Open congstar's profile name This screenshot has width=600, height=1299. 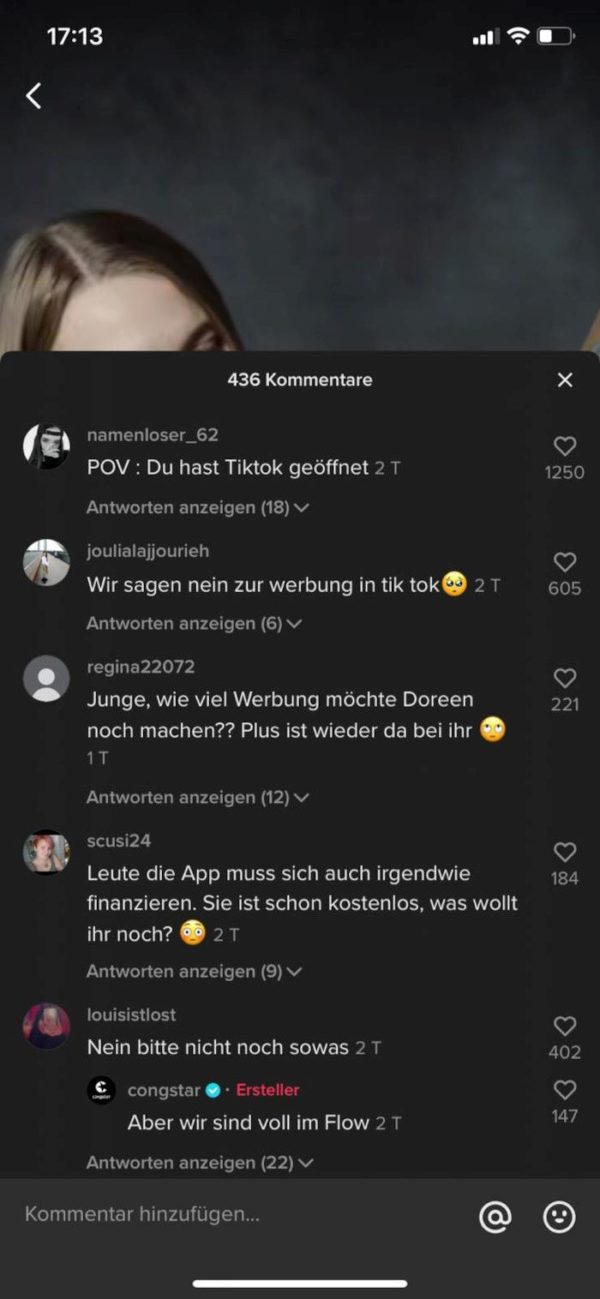tap(164, 1090)
